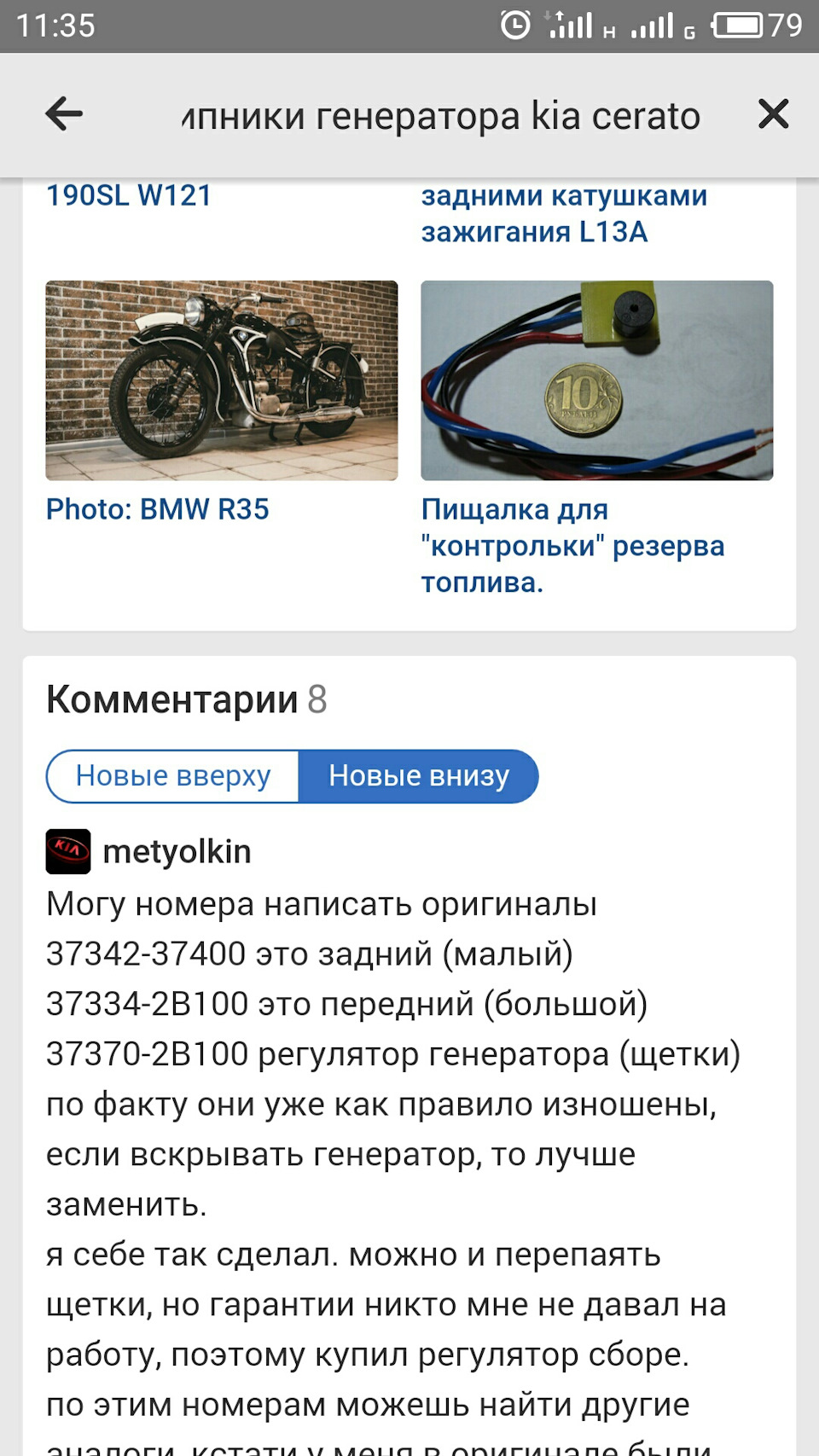Screen dimensions: 819x1456
Task: Clear the search query with the X icon
Action: (773, 114)
